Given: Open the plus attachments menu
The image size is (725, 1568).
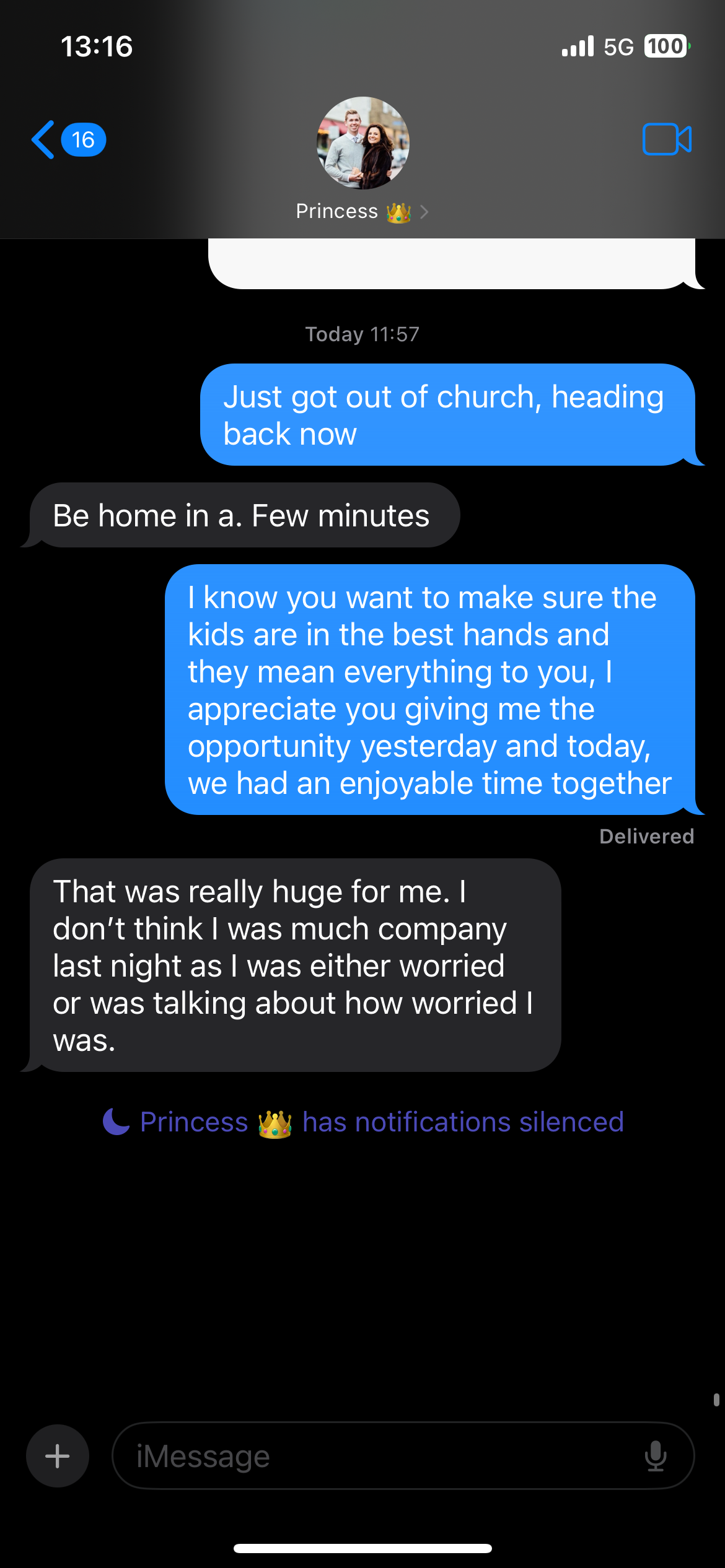Looking at the screenshot, I should pos(58,1456).
